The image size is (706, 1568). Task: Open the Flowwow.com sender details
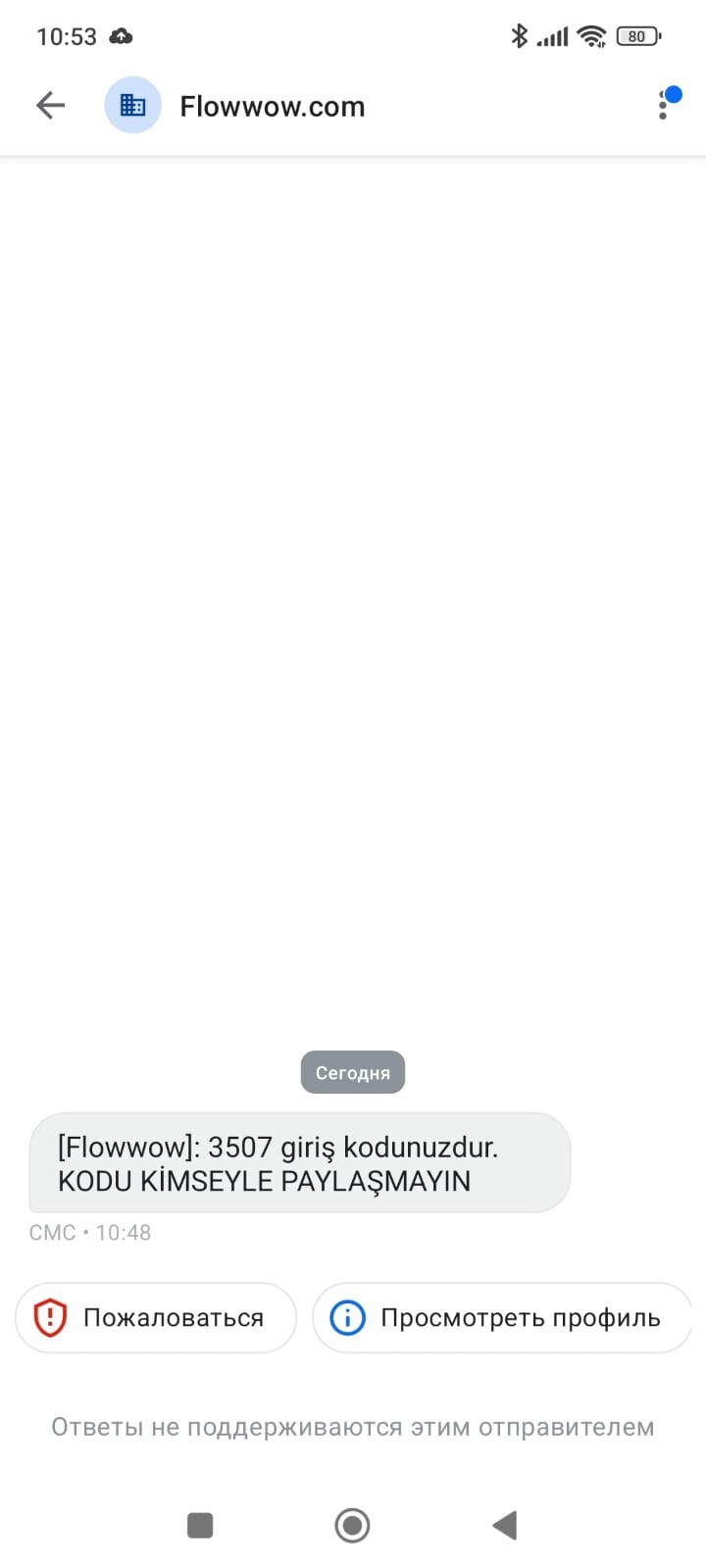tap(272, 106)
